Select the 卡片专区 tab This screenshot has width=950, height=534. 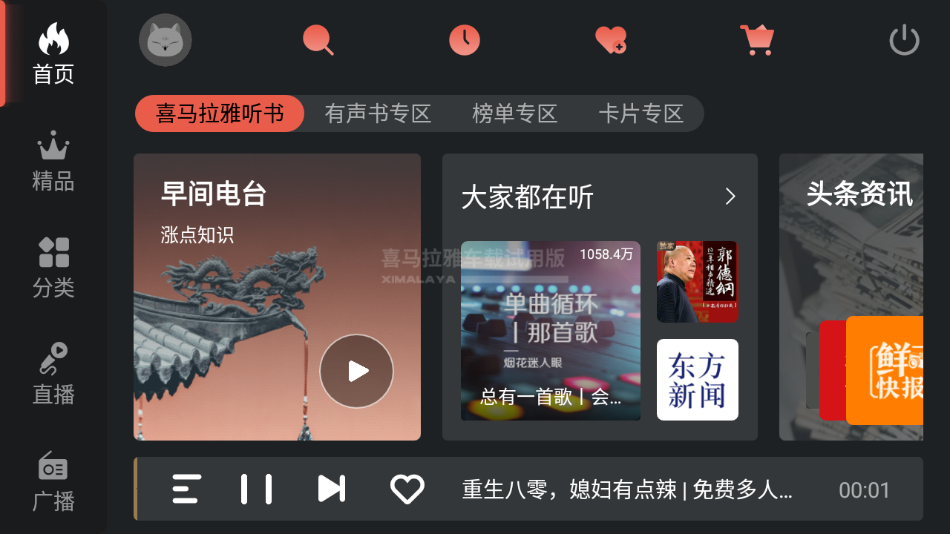640,114
